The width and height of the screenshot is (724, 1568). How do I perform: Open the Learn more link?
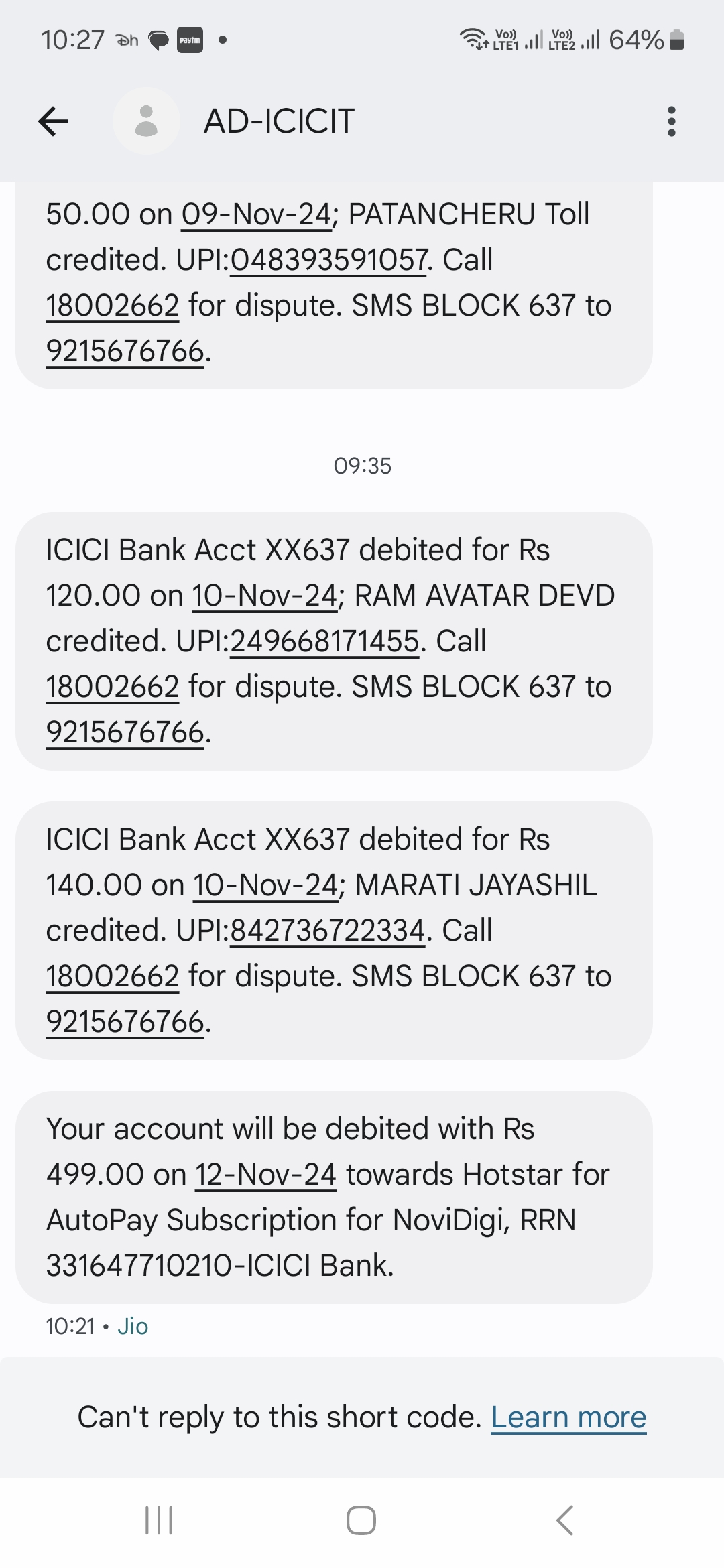coord(568,1417)
